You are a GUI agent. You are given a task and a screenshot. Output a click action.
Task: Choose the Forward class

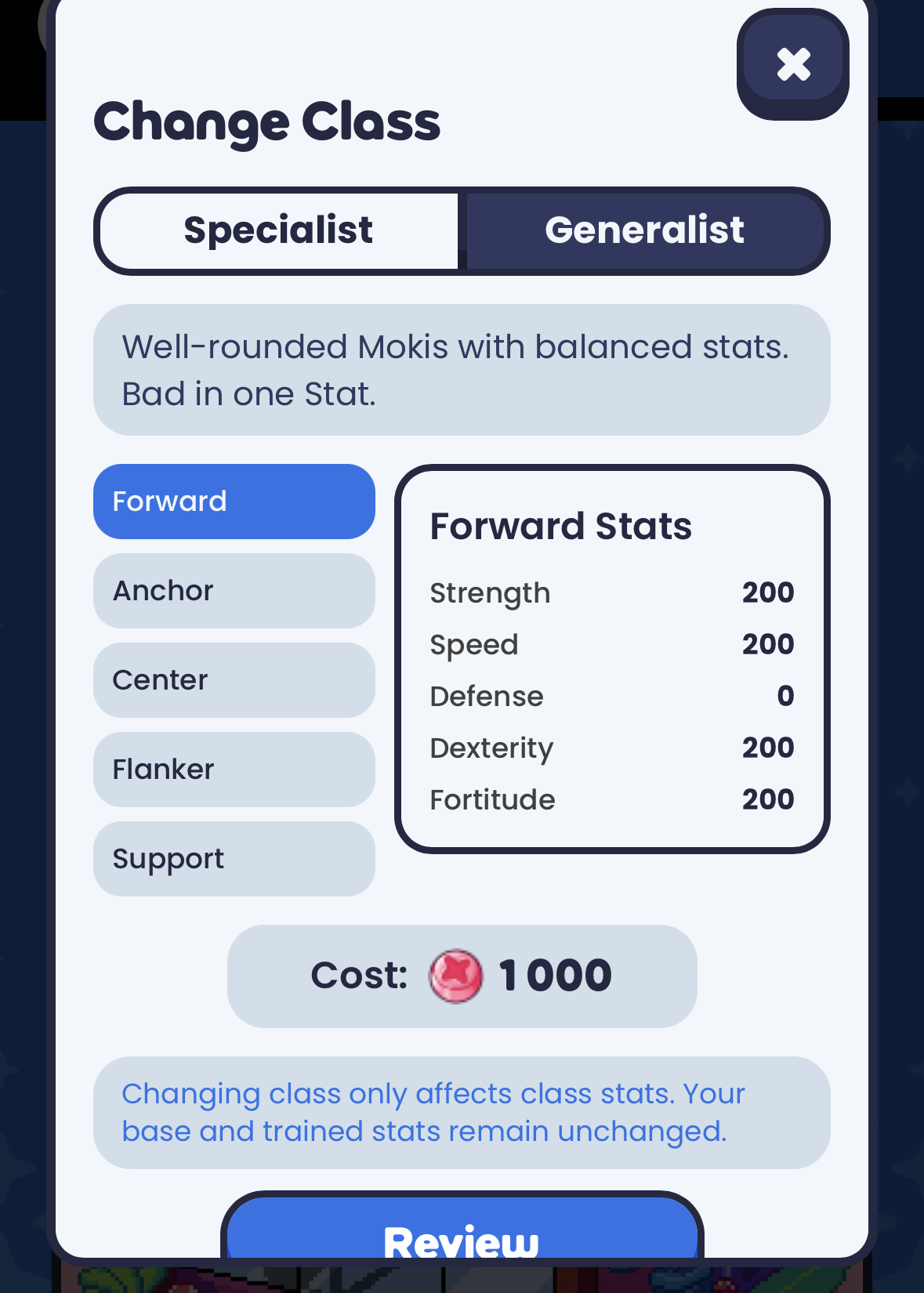coord(234,502)
